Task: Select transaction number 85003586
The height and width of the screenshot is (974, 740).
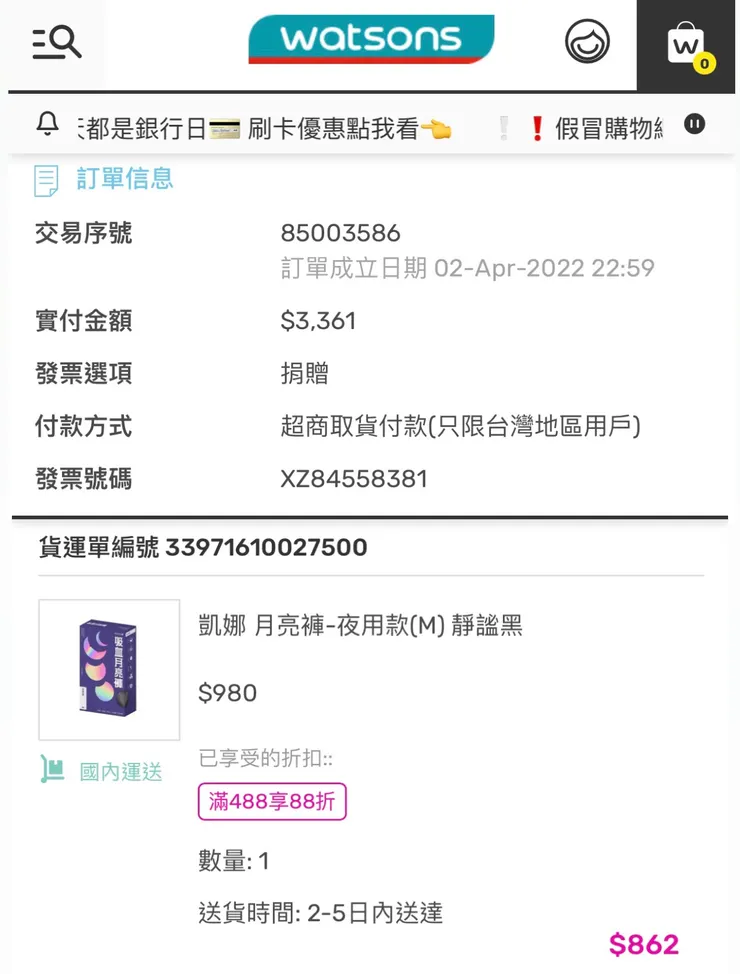Action: tap(340, 233)
